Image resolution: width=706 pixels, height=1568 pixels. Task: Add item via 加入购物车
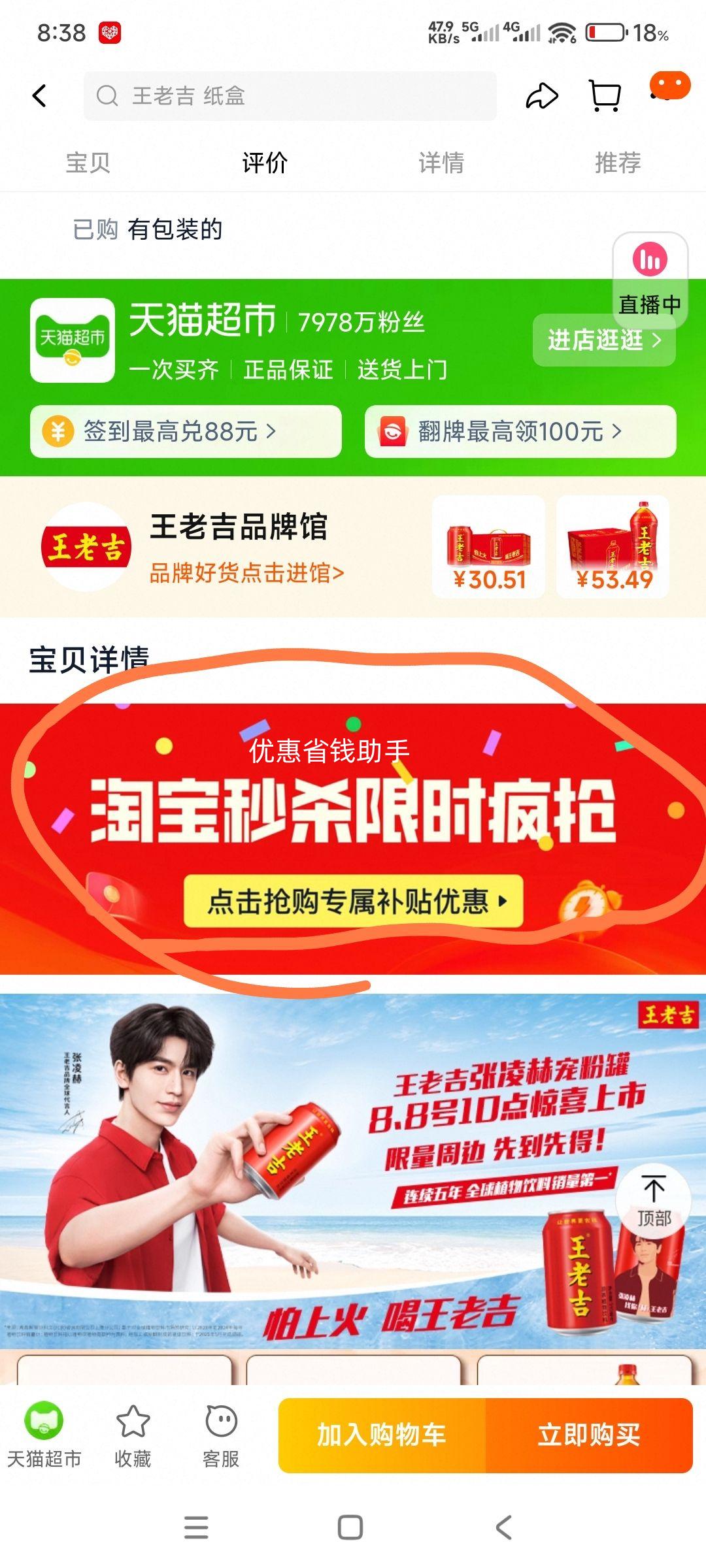point(382,1435)
